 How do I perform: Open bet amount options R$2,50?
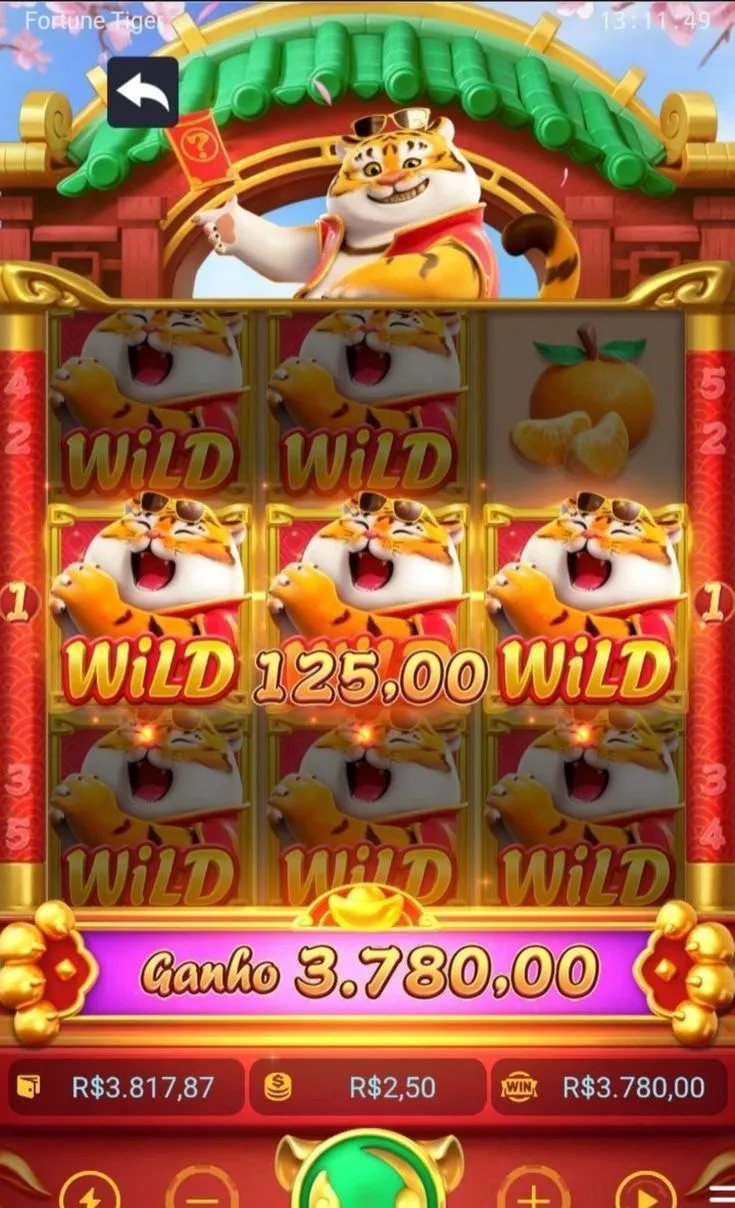pos(367,1087)
